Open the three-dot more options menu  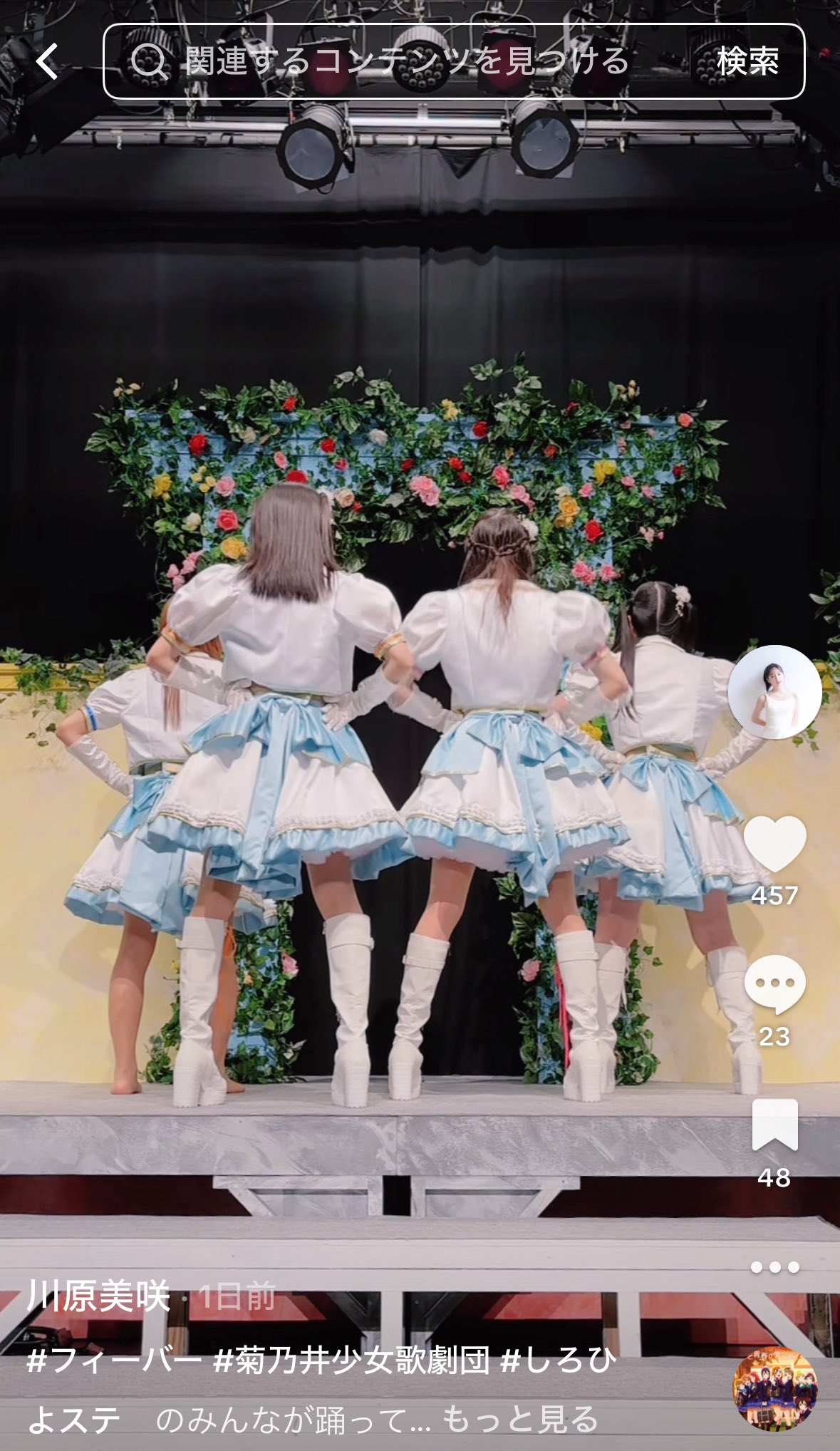774,1267
